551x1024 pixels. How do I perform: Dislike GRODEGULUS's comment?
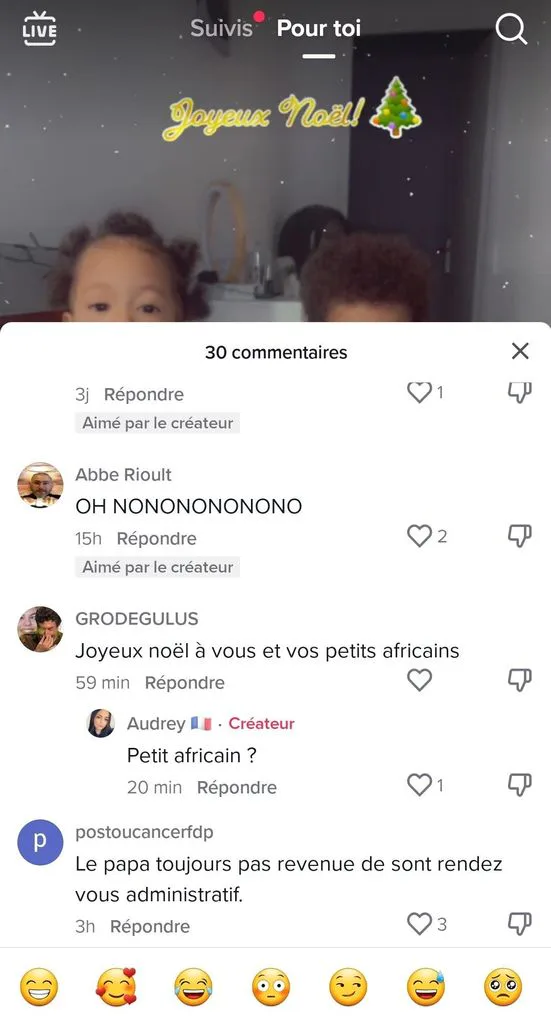tap(520, 680)
